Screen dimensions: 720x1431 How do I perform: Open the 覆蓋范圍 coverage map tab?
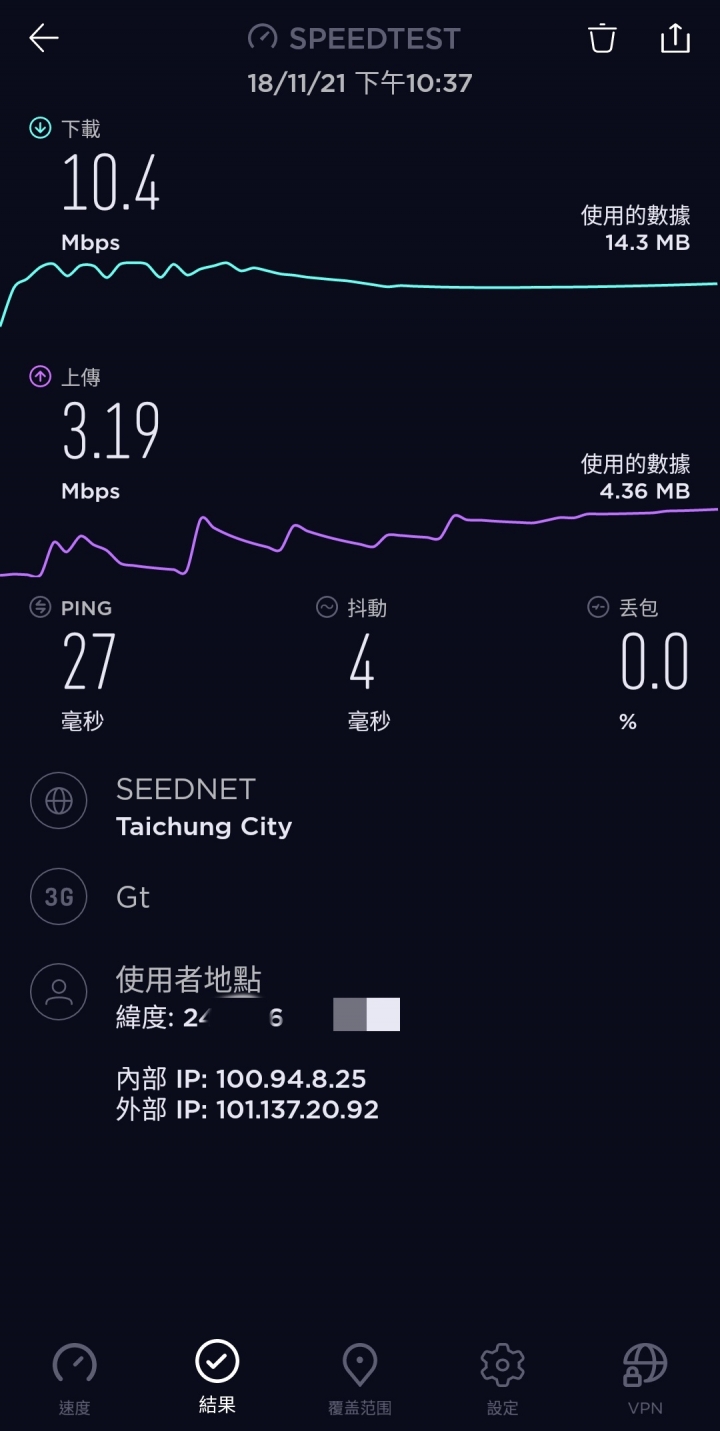360,1378
